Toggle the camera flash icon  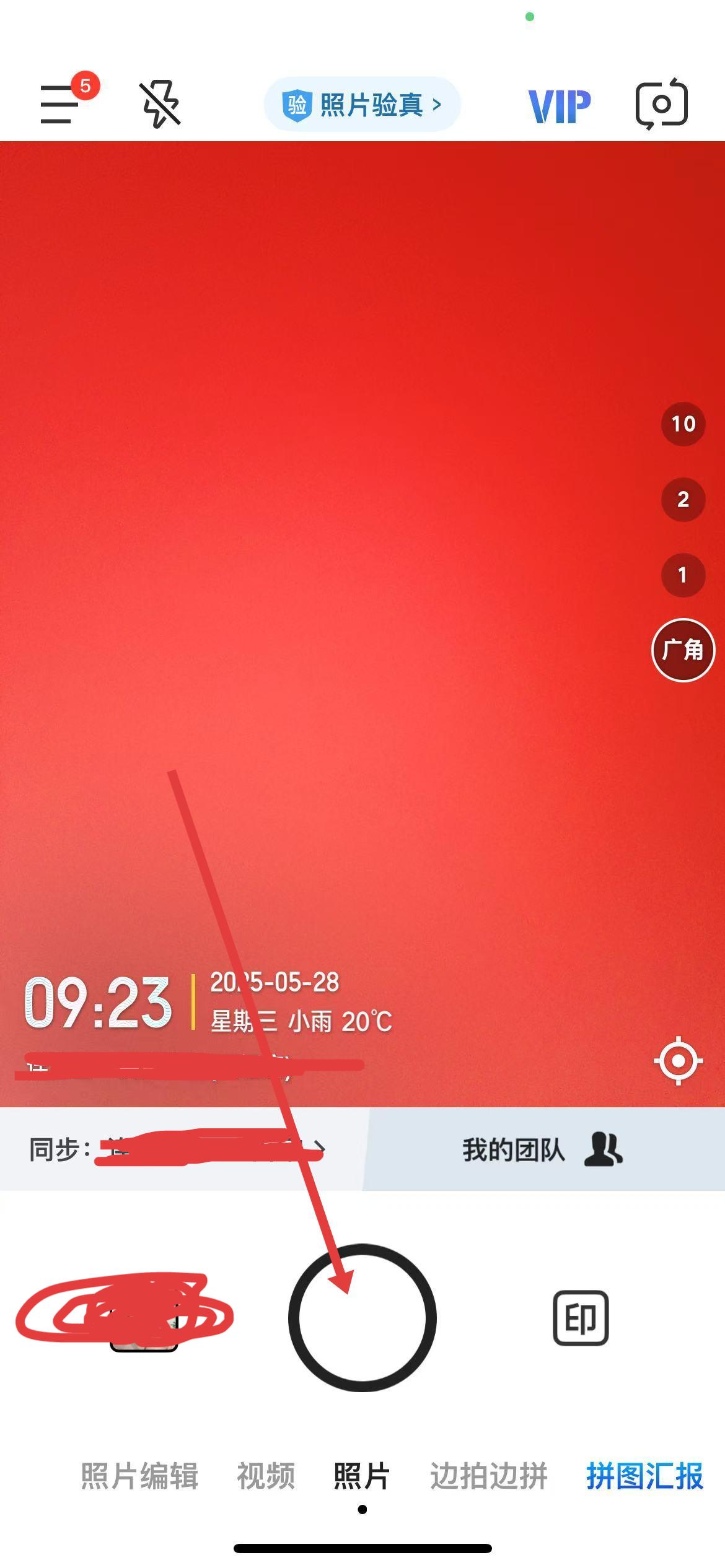coord(160,104)
